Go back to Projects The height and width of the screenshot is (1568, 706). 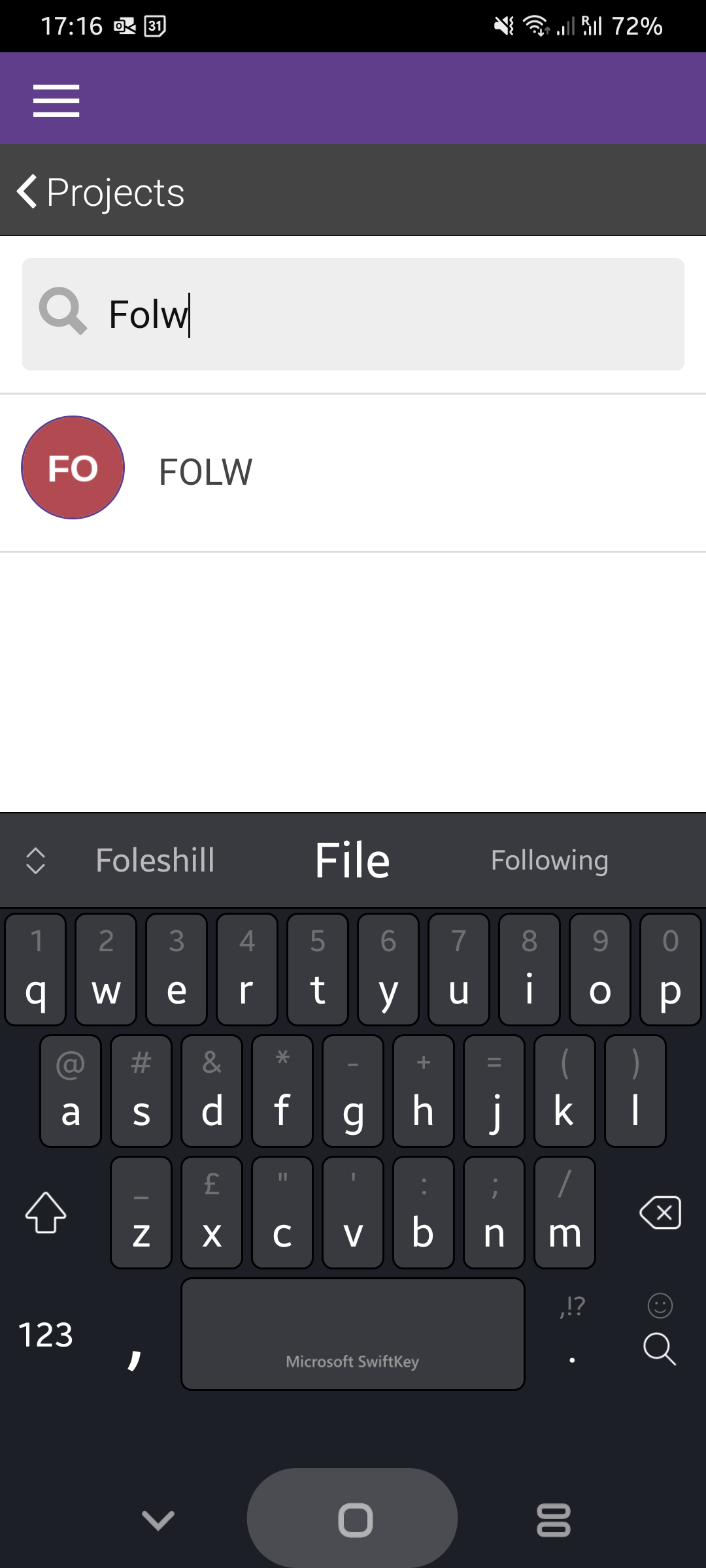[101, 192]
